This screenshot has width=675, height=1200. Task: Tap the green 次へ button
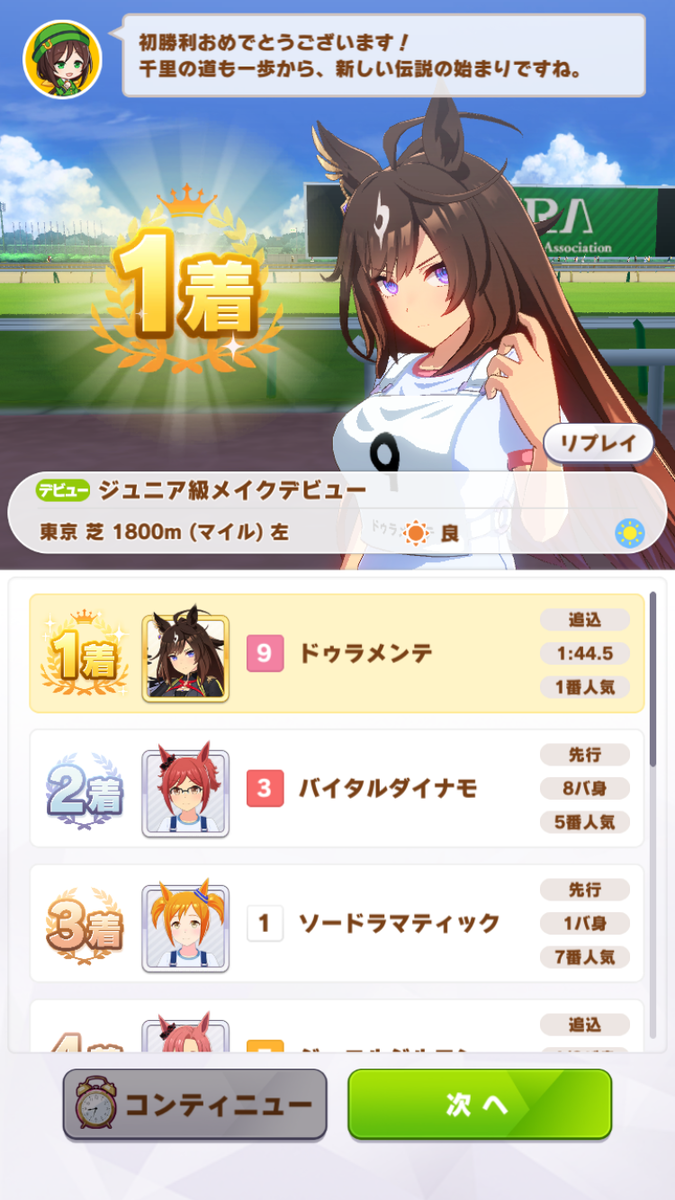click(479, 1104)
